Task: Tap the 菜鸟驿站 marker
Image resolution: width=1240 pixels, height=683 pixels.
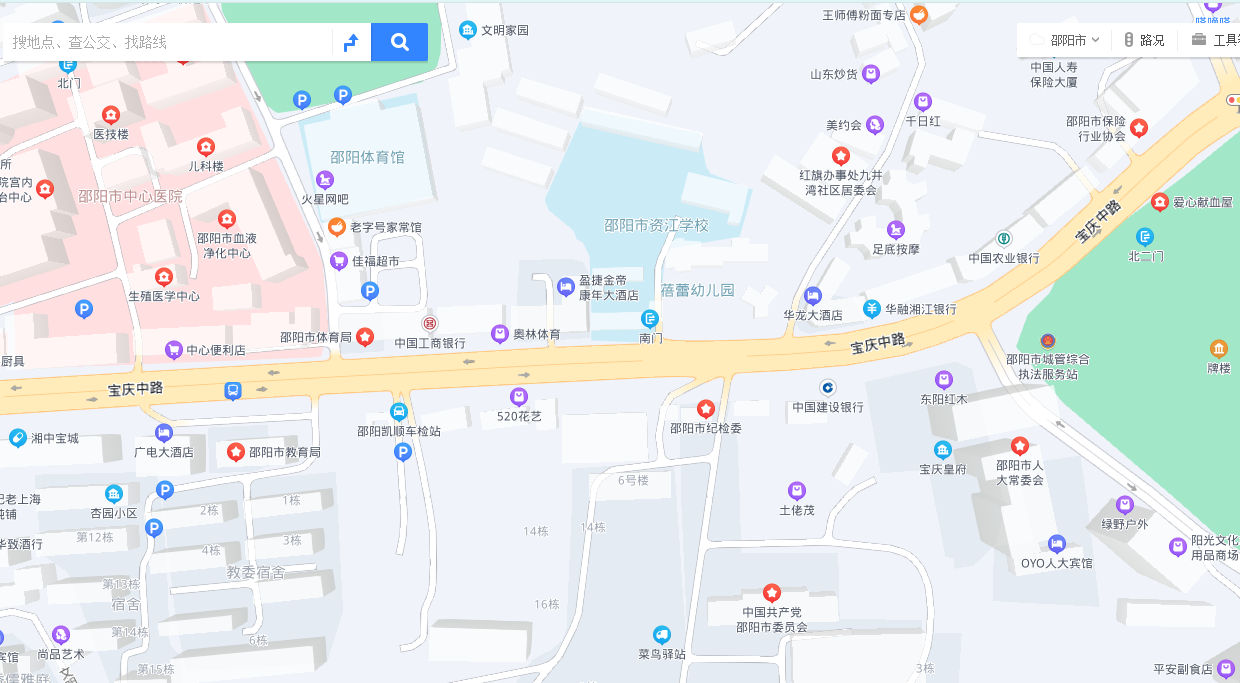Action: coord(662,635)
